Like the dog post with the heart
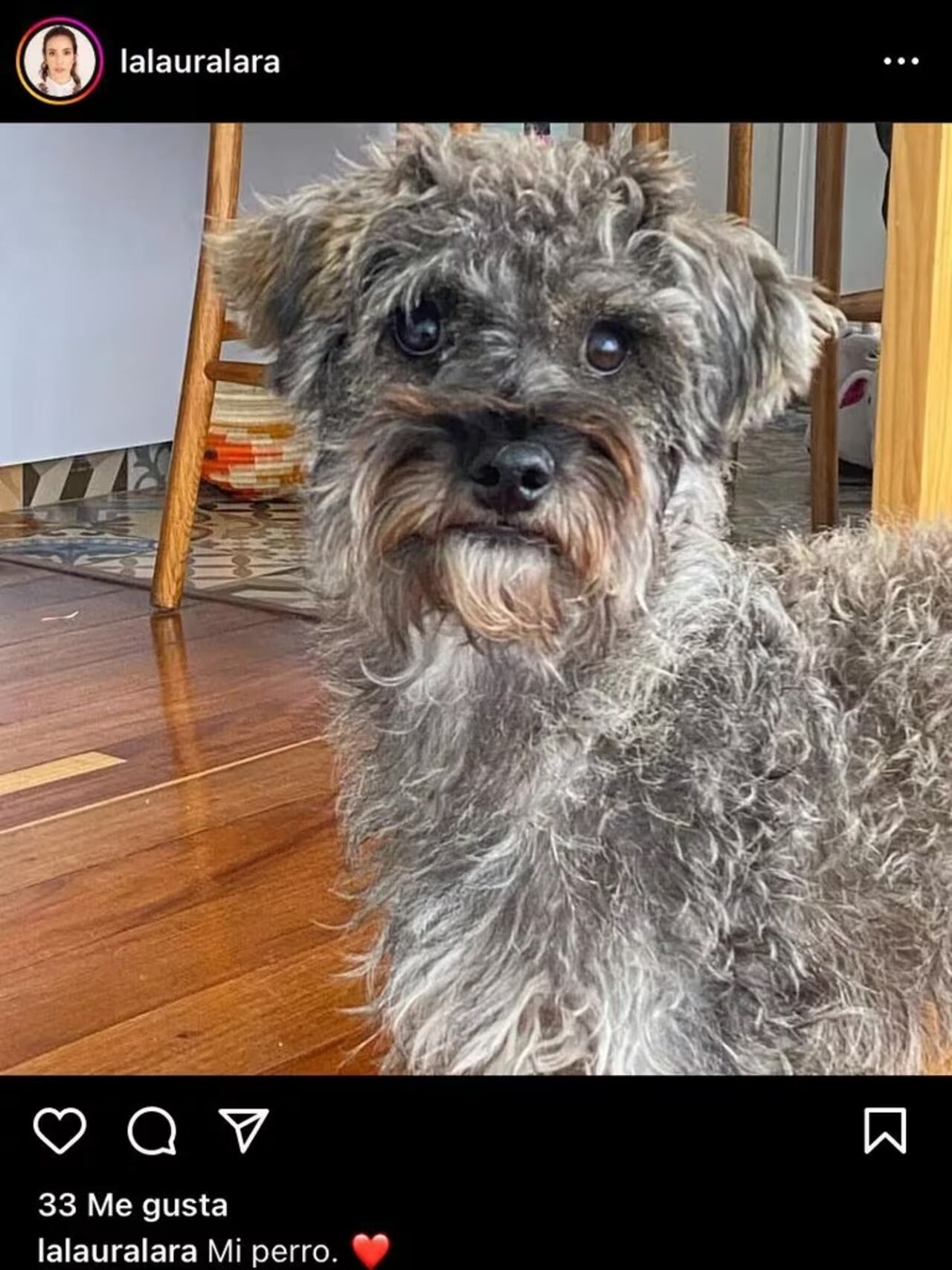Image resolution: width=952 pixels, height=1270 pixels. pos(59,1131)
